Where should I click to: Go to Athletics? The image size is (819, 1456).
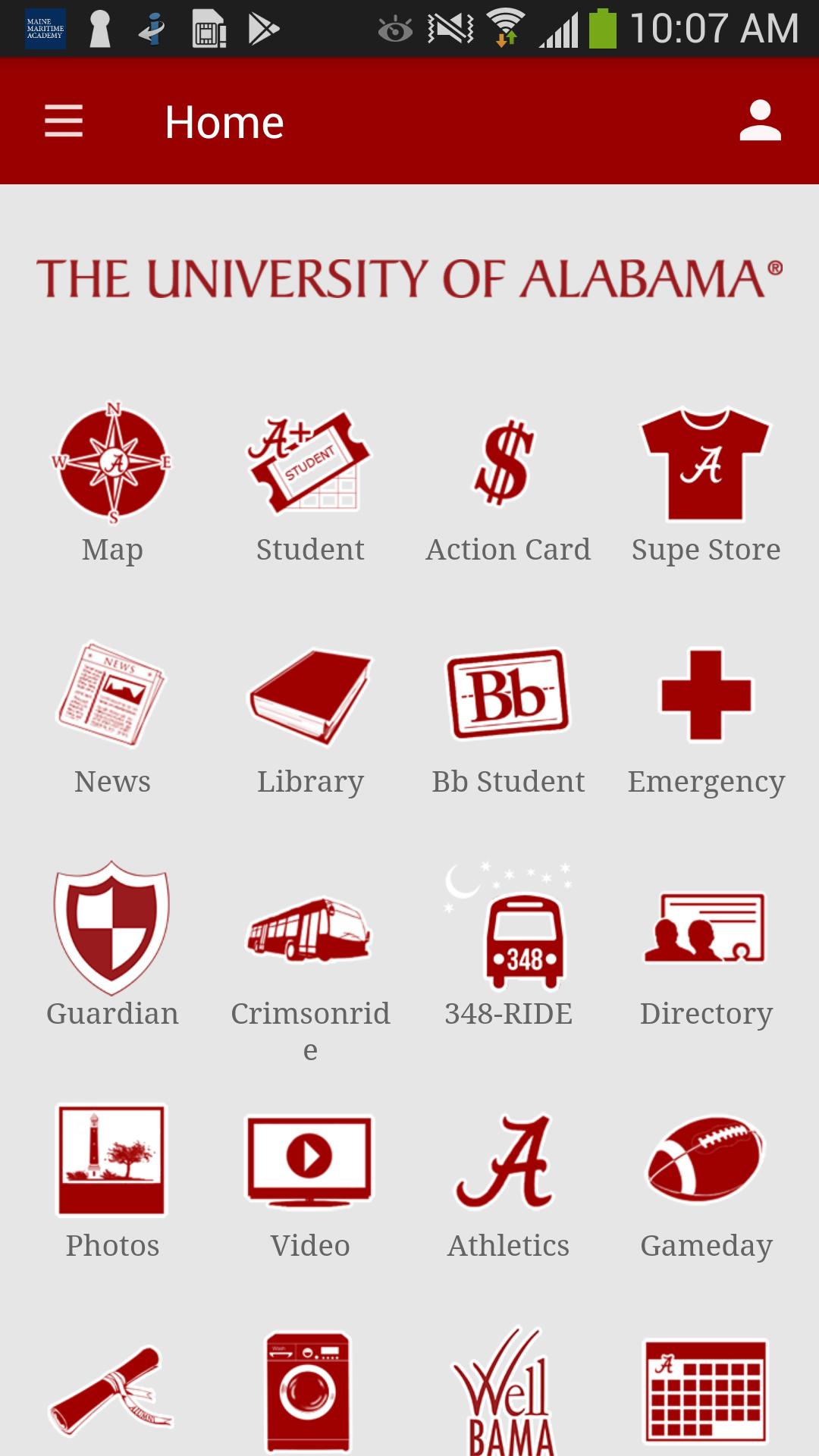[x=508, y=1179]
